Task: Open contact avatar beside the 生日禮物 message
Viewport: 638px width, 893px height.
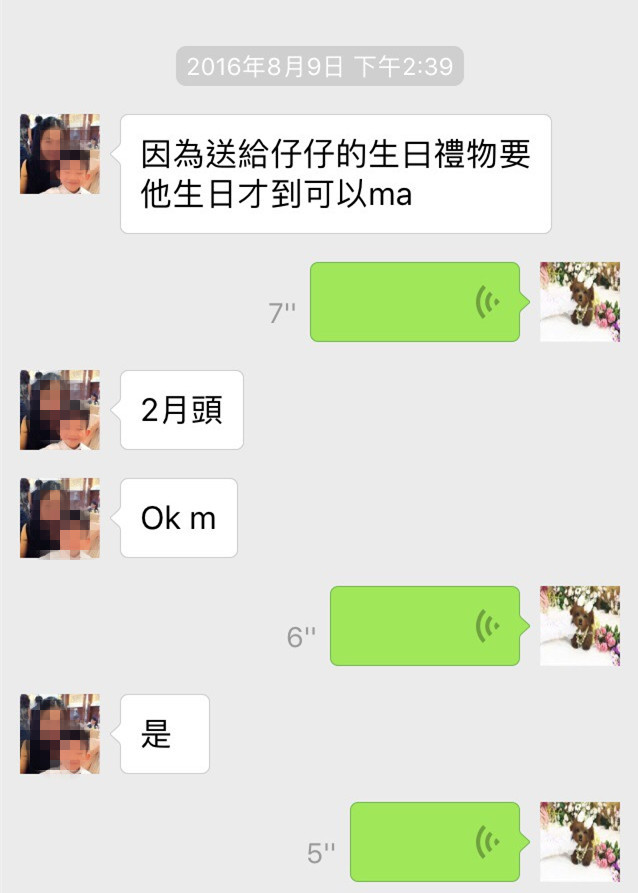Action: click(x=60, y=154)
